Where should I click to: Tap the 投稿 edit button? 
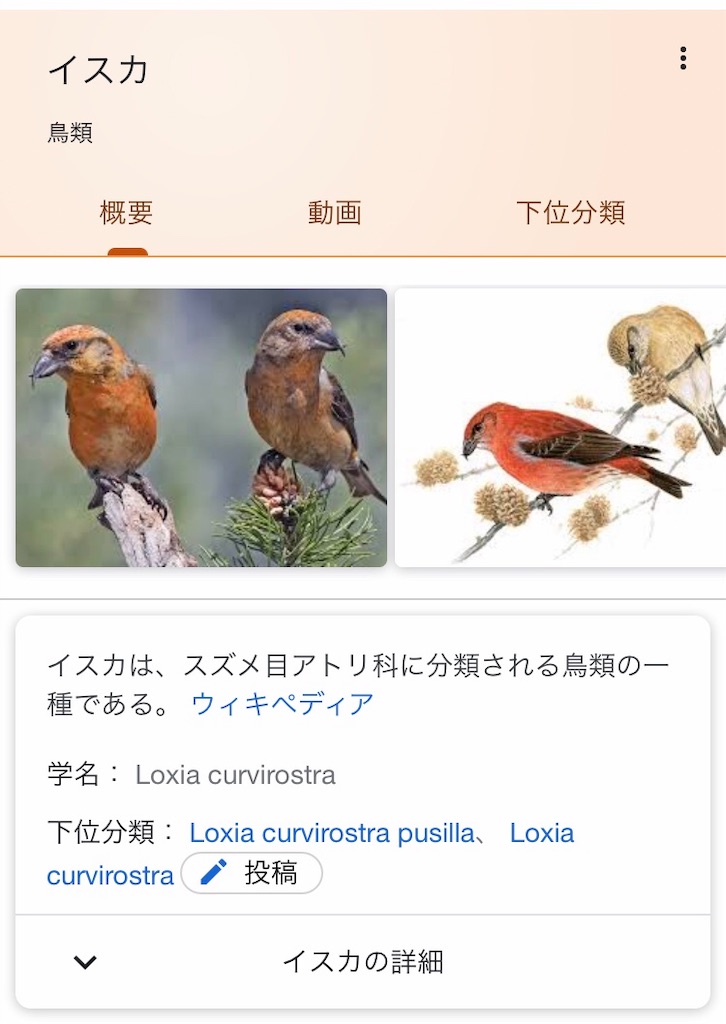tap(252, 873)
